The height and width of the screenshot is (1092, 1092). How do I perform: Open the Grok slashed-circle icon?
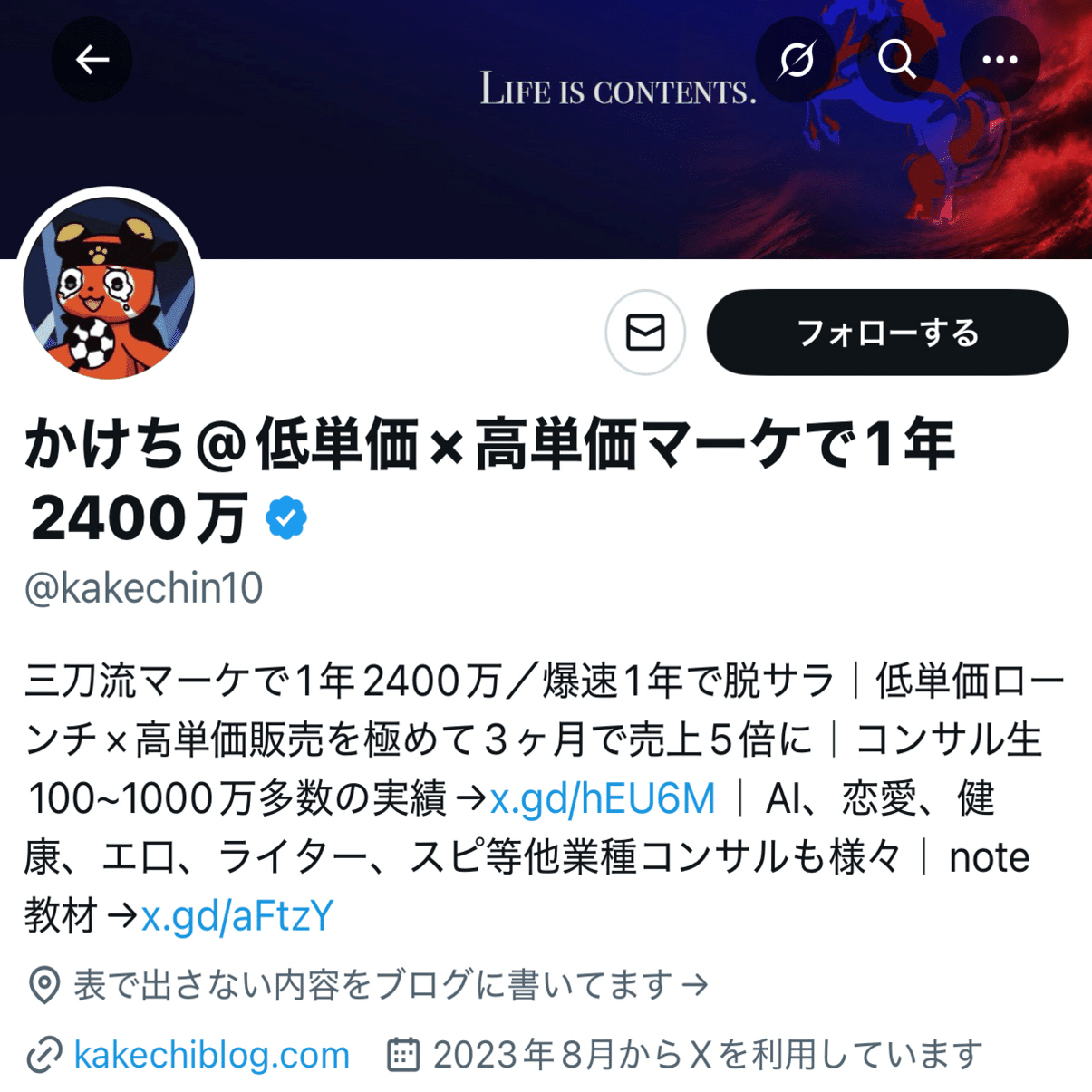click(796, 61)
